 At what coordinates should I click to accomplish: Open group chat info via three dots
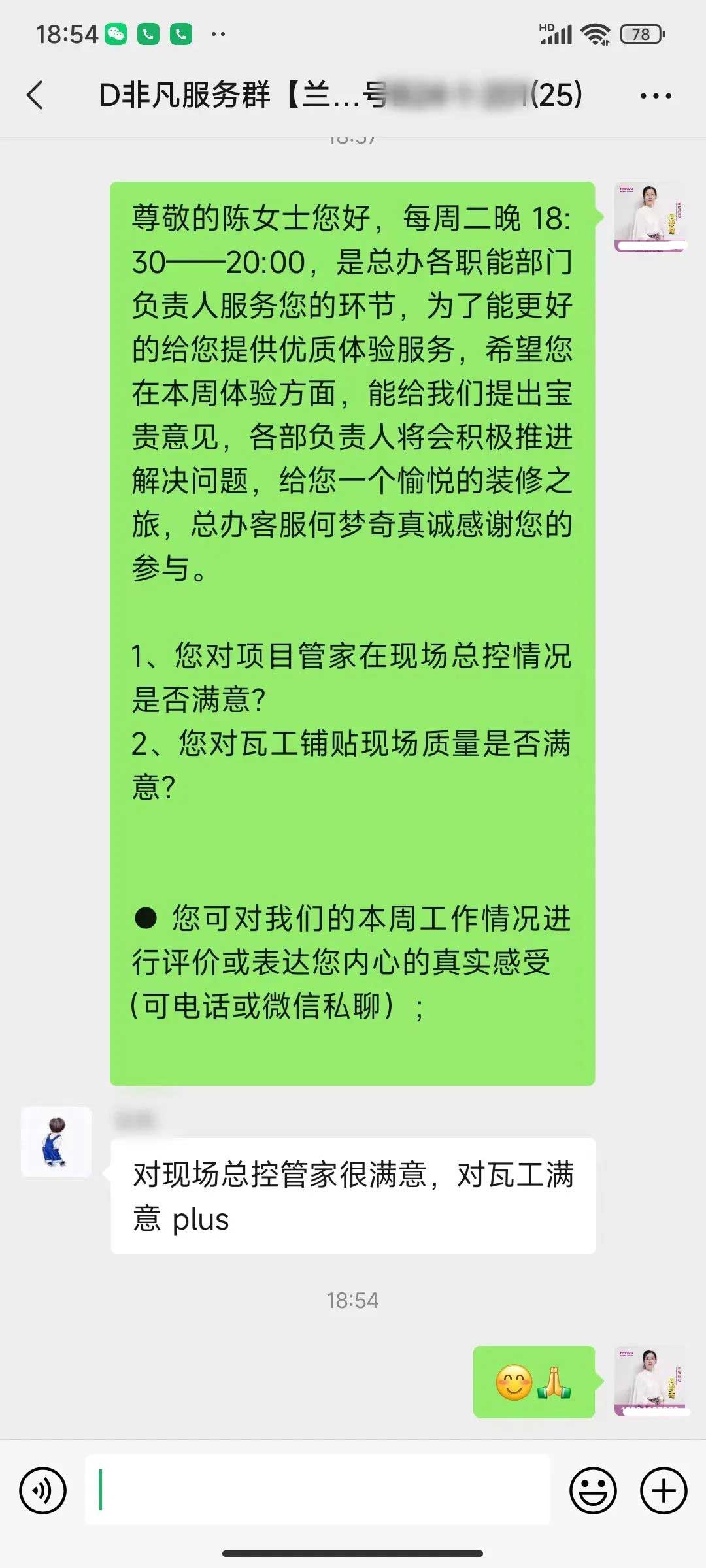tap(655, 96)
